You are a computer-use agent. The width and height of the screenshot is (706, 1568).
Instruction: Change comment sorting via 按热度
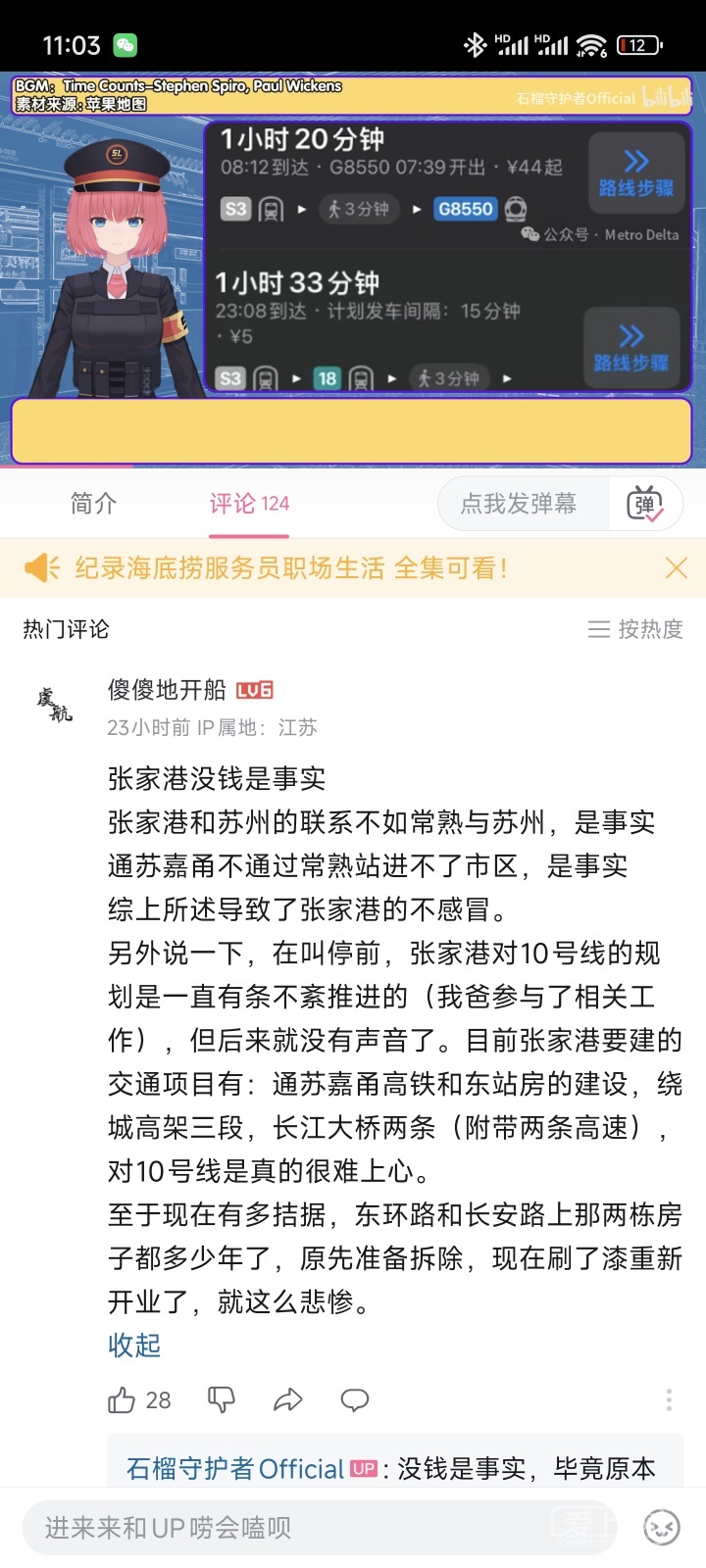point(635,629)
